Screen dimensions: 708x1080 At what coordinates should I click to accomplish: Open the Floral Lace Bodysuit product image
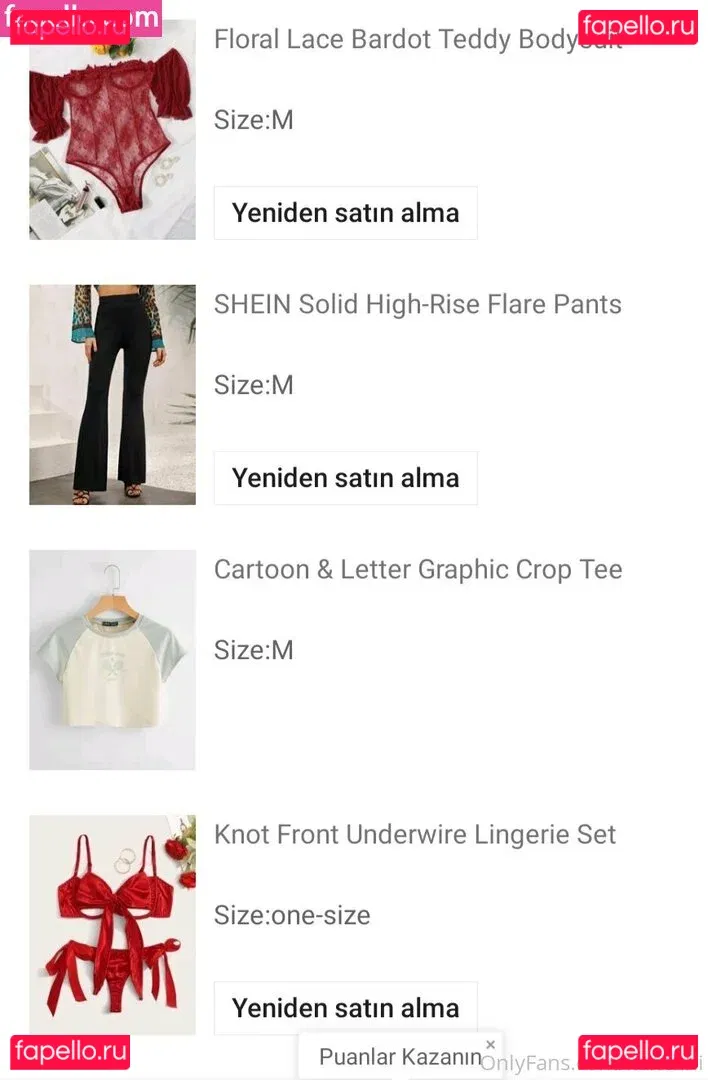tap(112, 130)
